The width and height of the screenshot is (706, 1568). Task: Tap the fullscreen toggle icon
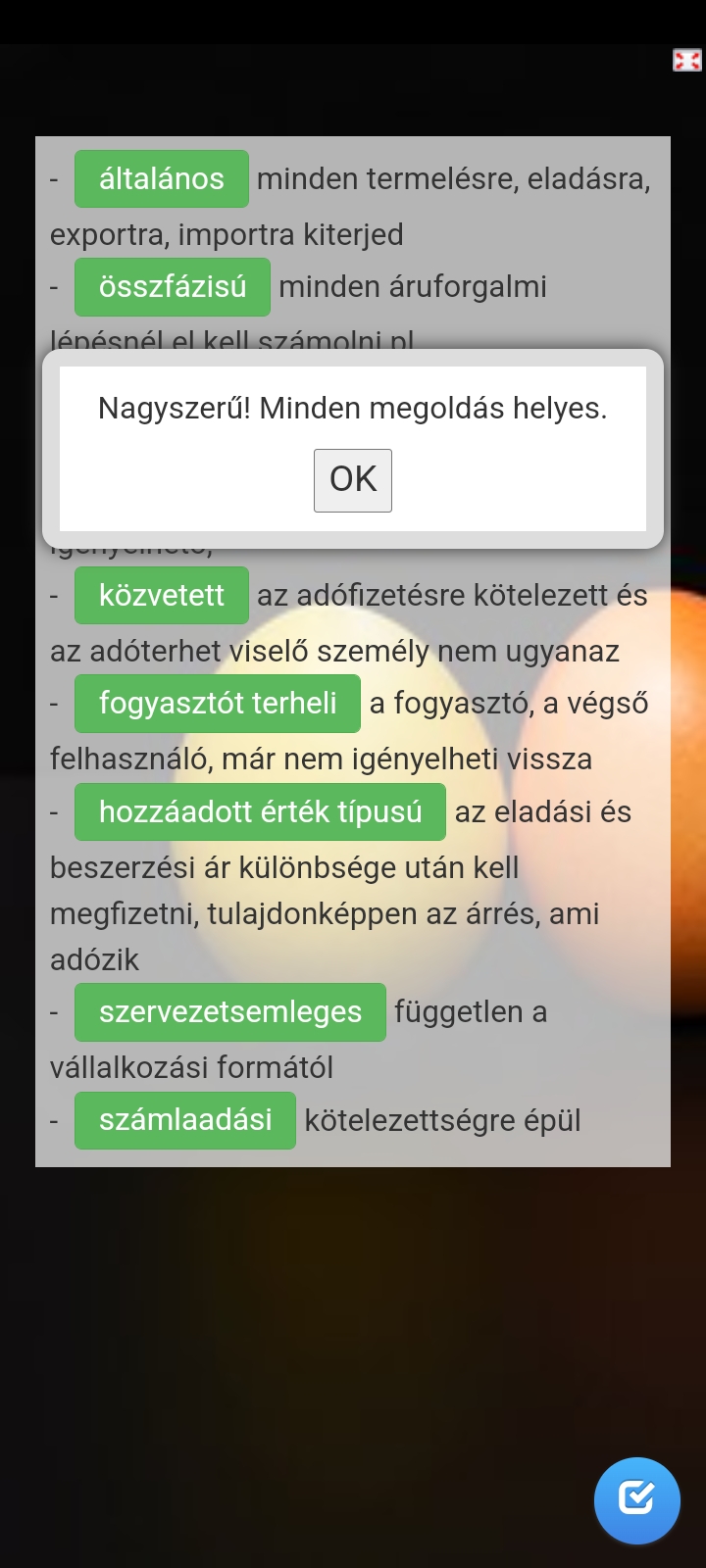(x=687, y=61)
